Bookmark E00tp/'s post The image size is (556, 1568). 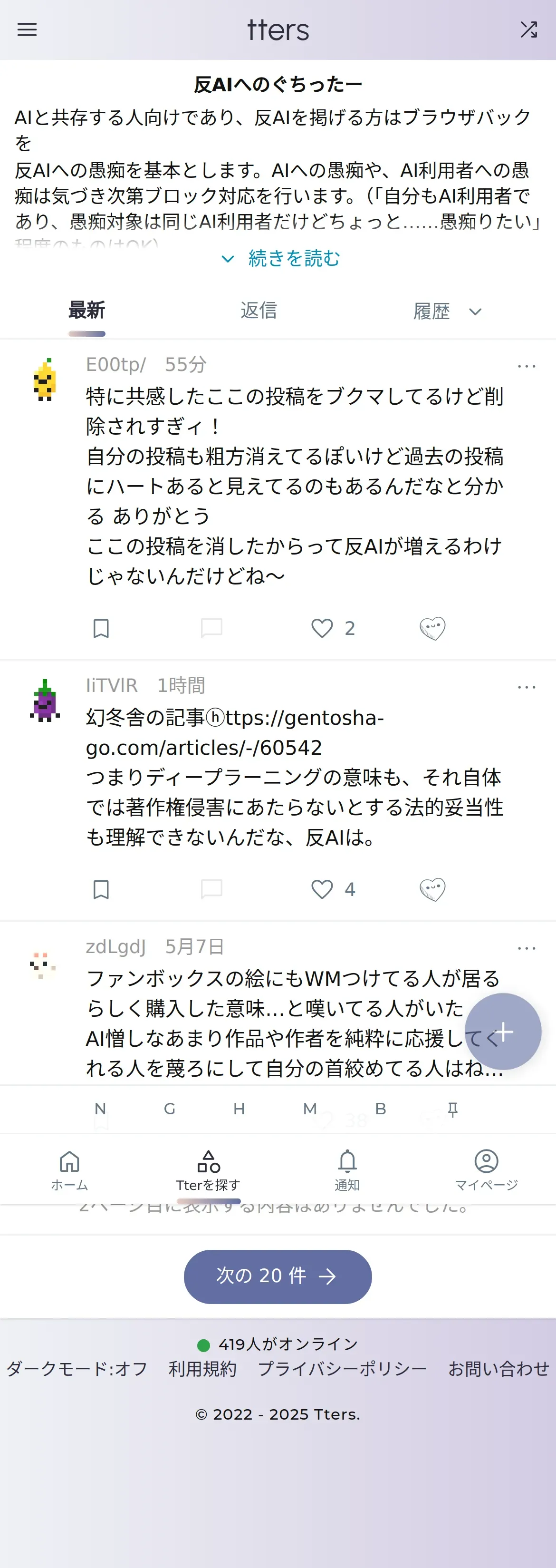(x=101, y=628)
